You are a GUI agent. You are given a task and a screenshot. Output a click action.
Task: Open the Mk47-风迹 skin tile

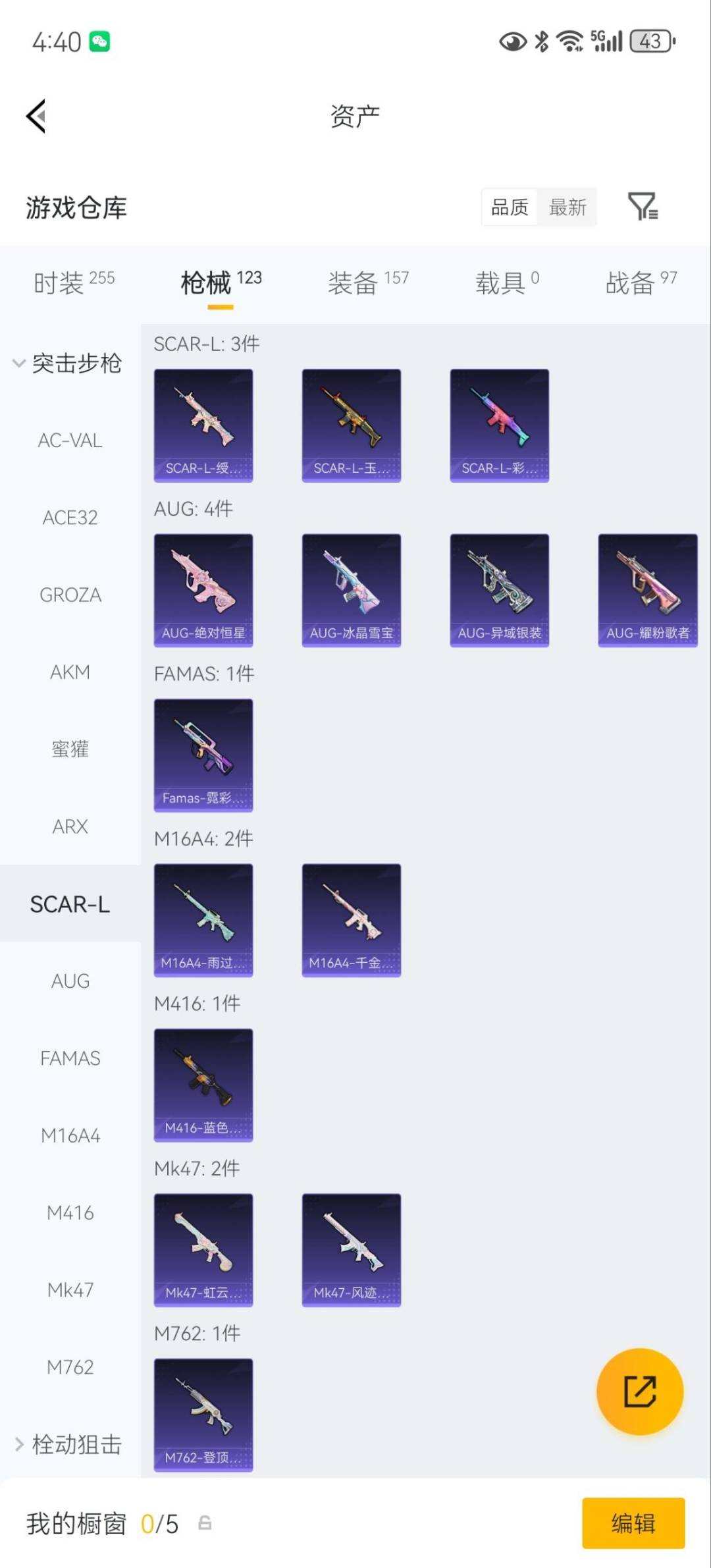(352, 1250)
